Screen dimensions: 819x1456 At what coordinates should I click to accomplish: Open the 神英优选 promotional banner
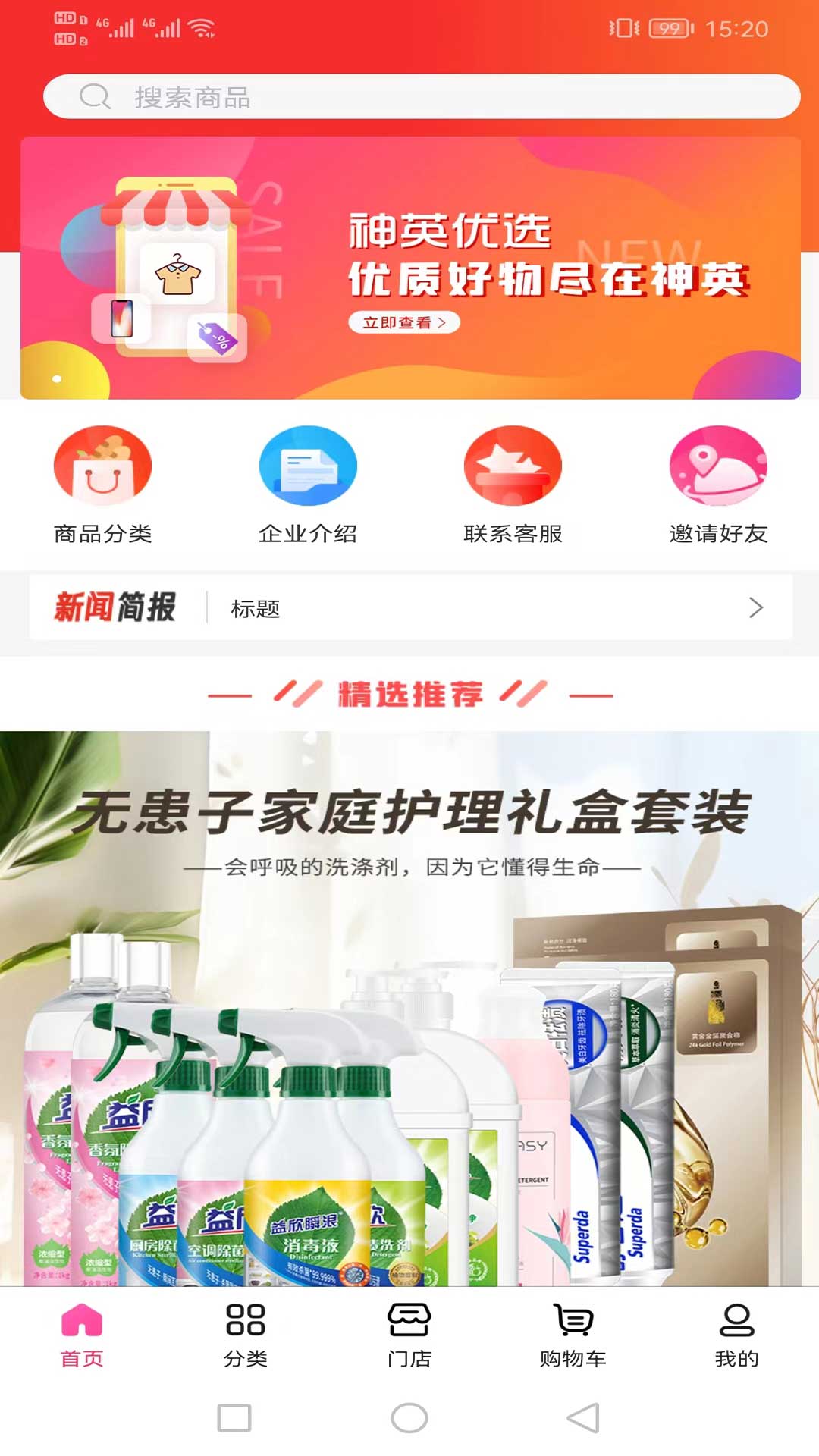tap(410, 268)
